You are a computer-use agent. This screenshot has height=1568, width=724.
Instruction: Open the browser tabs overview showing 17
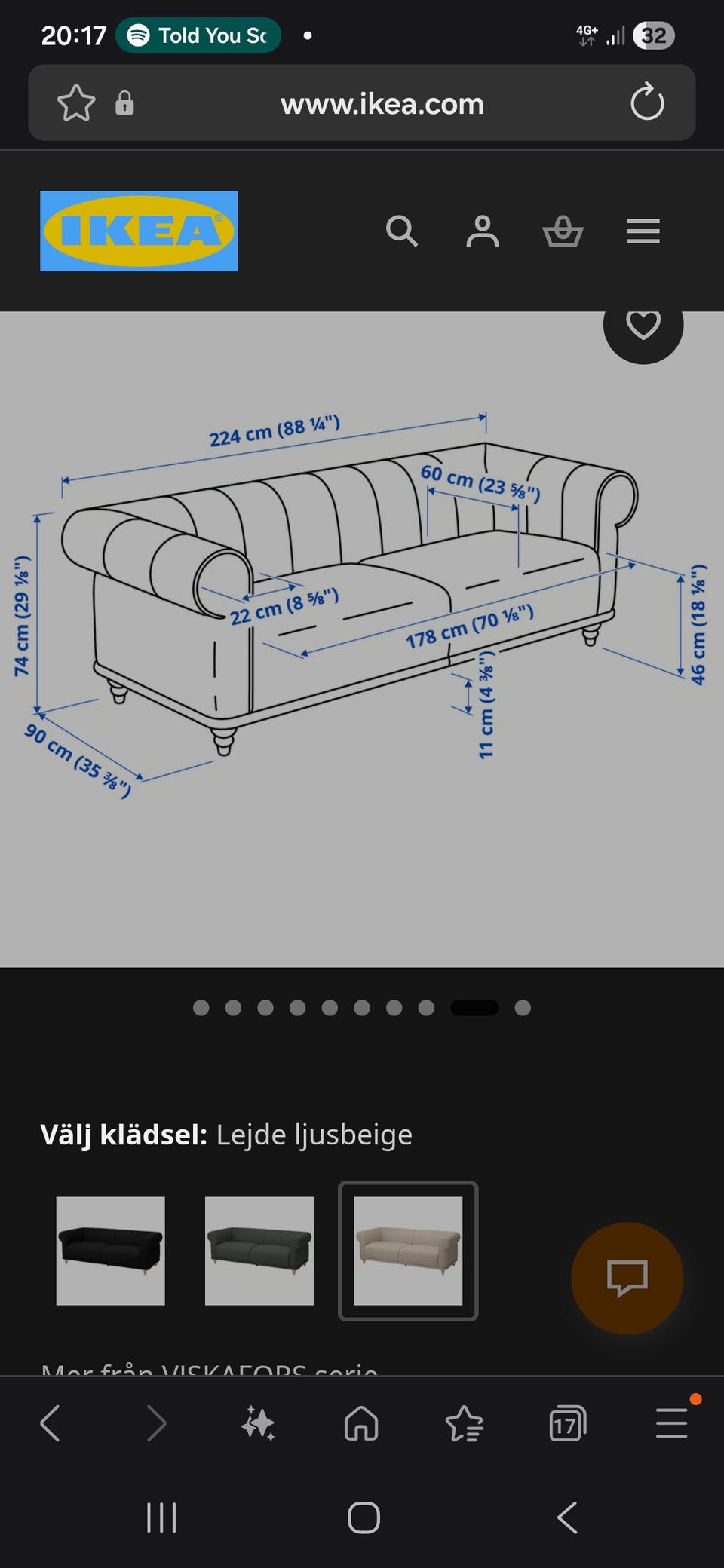coord(566,1423)
